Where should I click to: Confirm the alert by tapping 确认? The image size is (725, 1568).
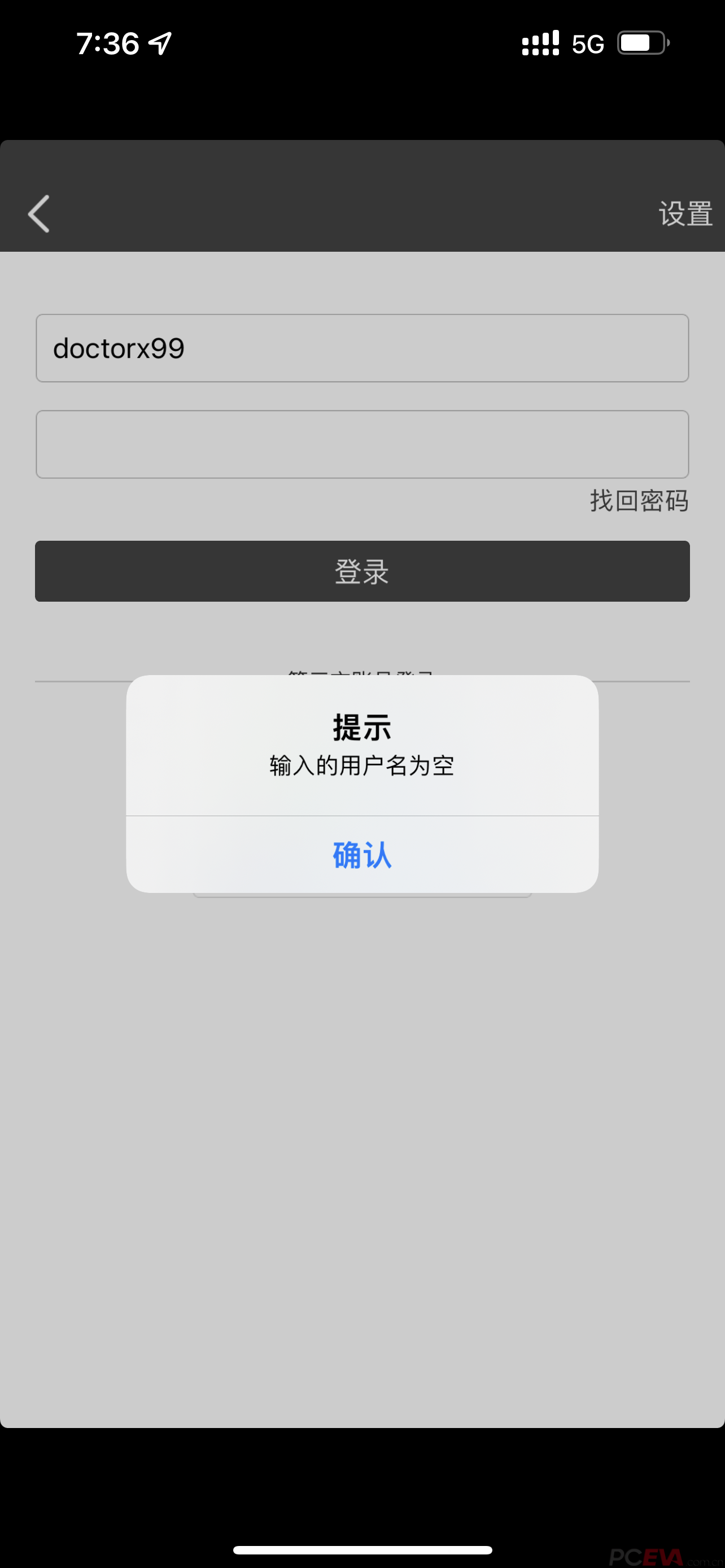361,855
